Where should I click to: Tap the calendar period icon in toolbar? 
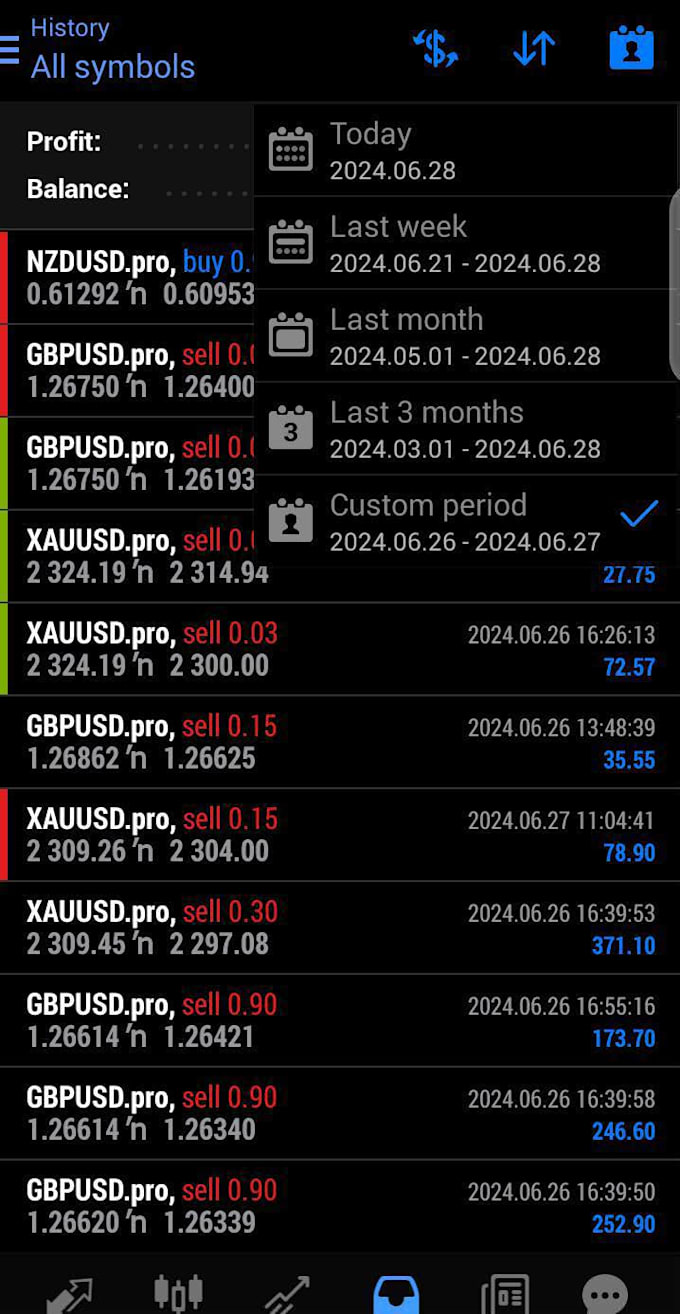click(x=631, y=49)
